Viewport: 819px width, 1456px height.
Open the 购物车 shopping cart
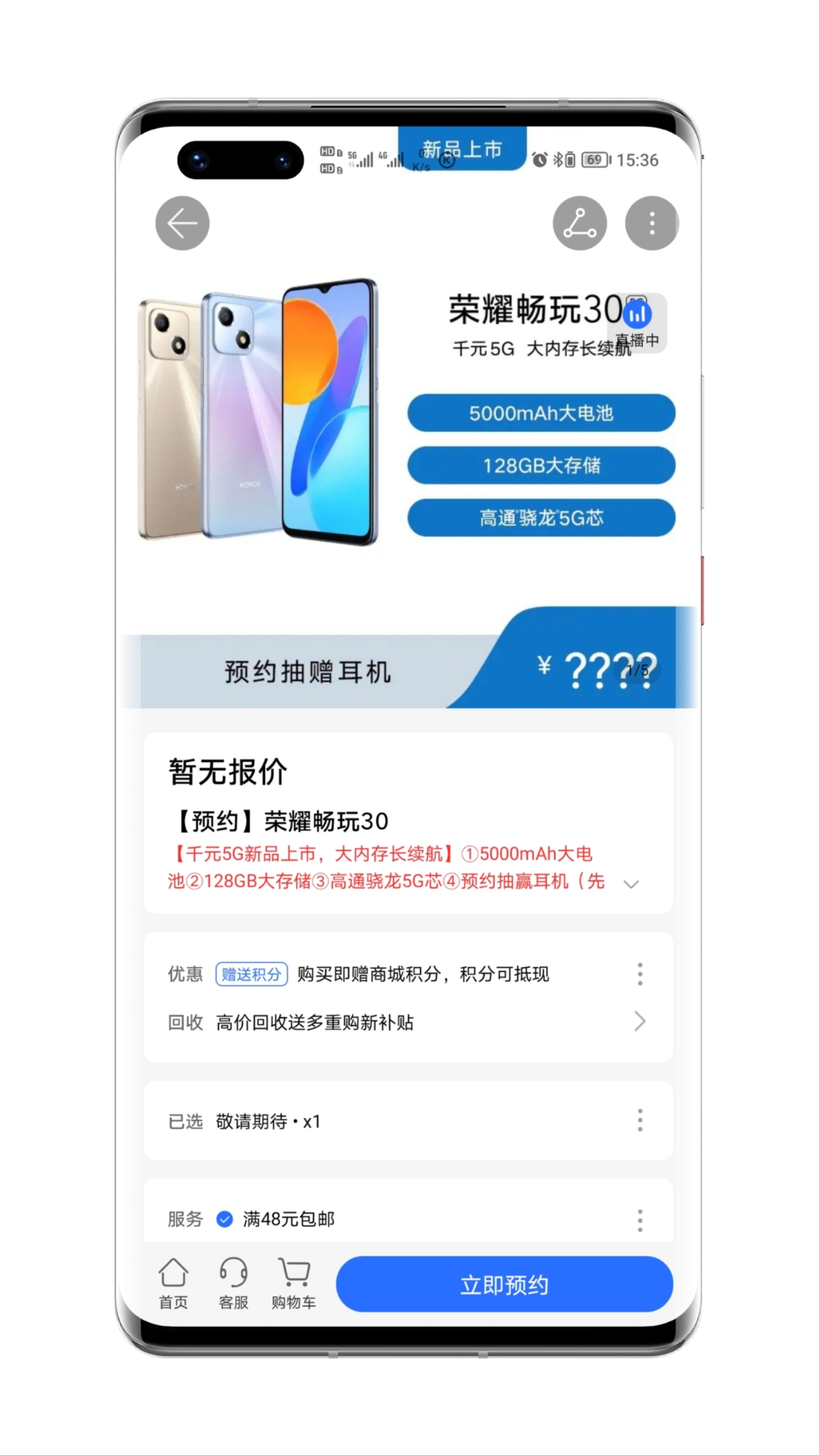[293, 1284]
